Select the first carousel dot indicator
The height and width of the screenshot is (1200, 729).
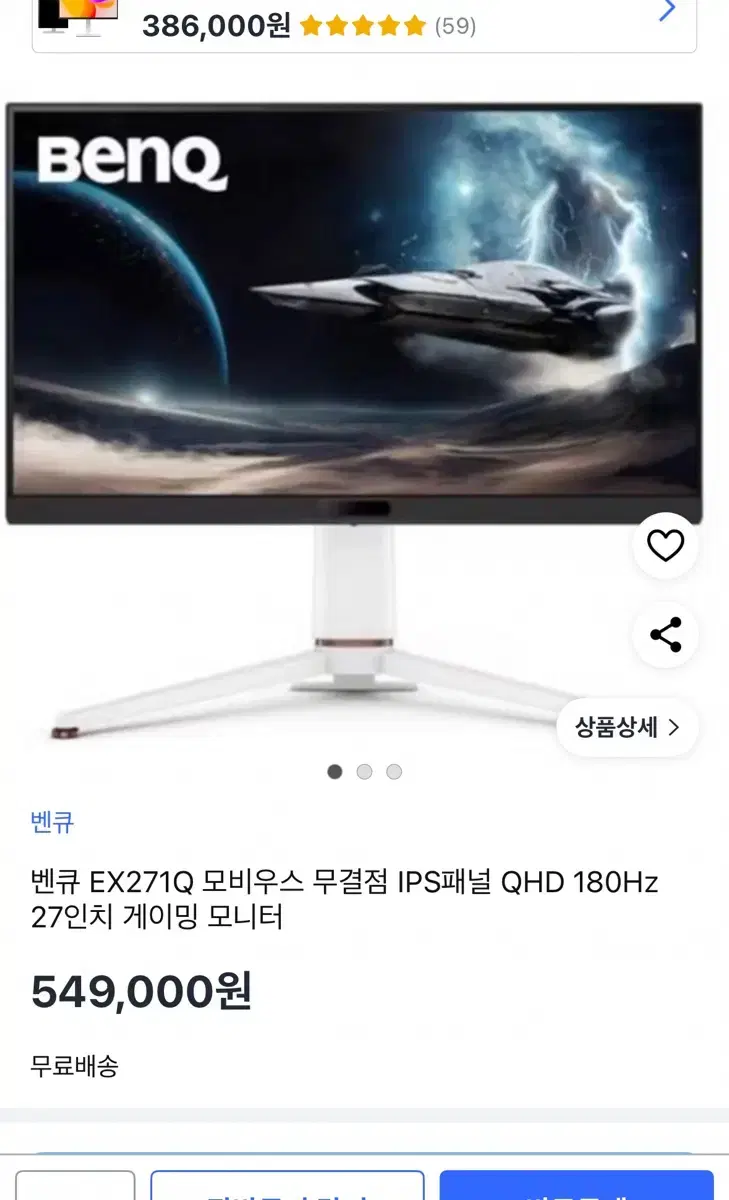point(335,772)
